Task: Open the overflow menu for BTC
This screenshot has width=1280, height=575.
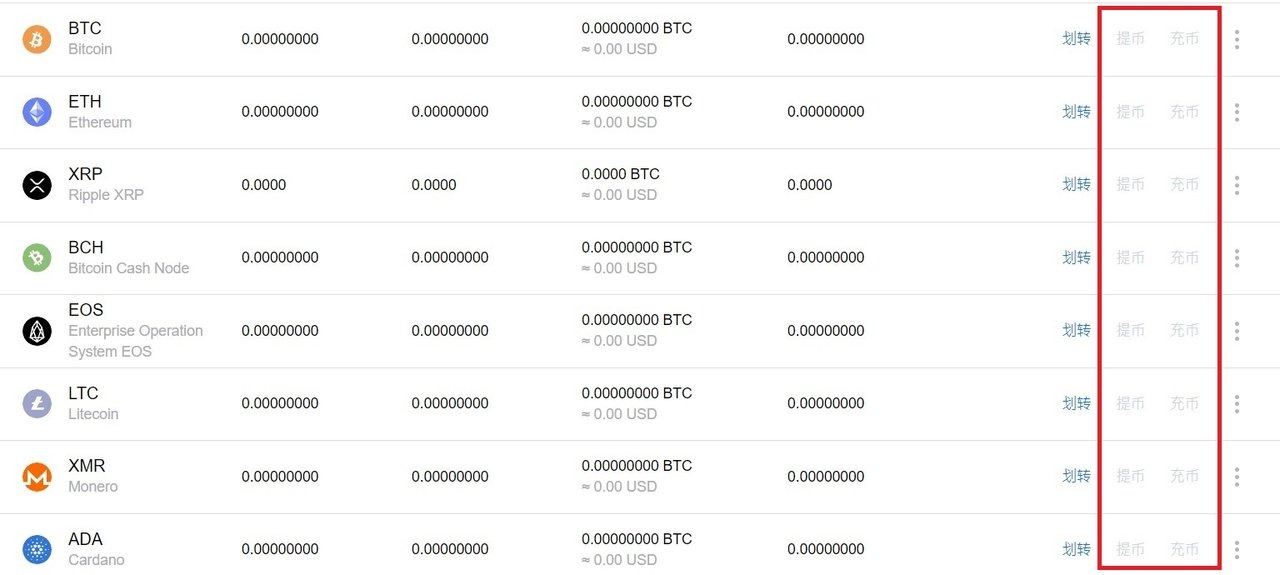Action: point(1237,39)
